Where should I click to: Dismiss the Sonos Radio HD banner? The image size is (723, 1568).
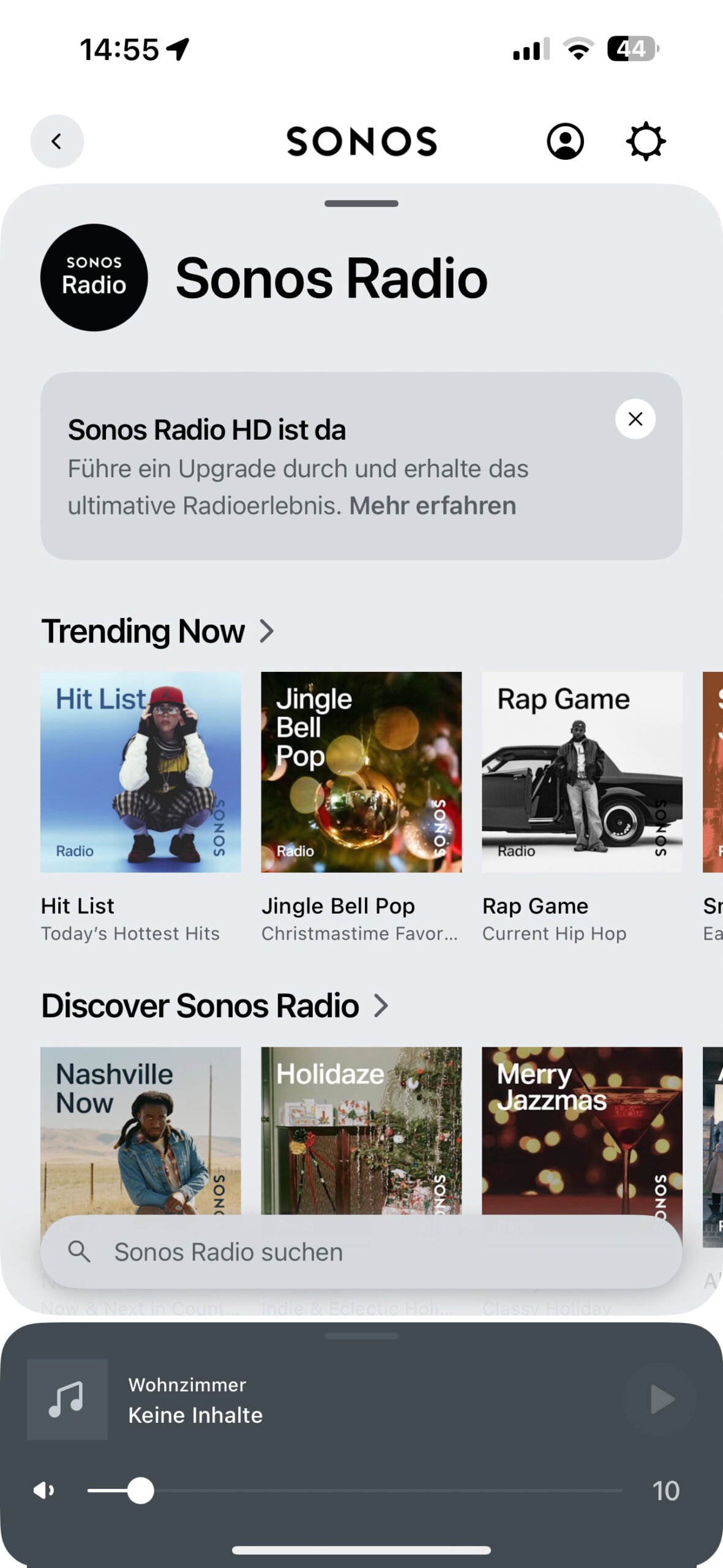pyautogui.click(x=635, y=419)
